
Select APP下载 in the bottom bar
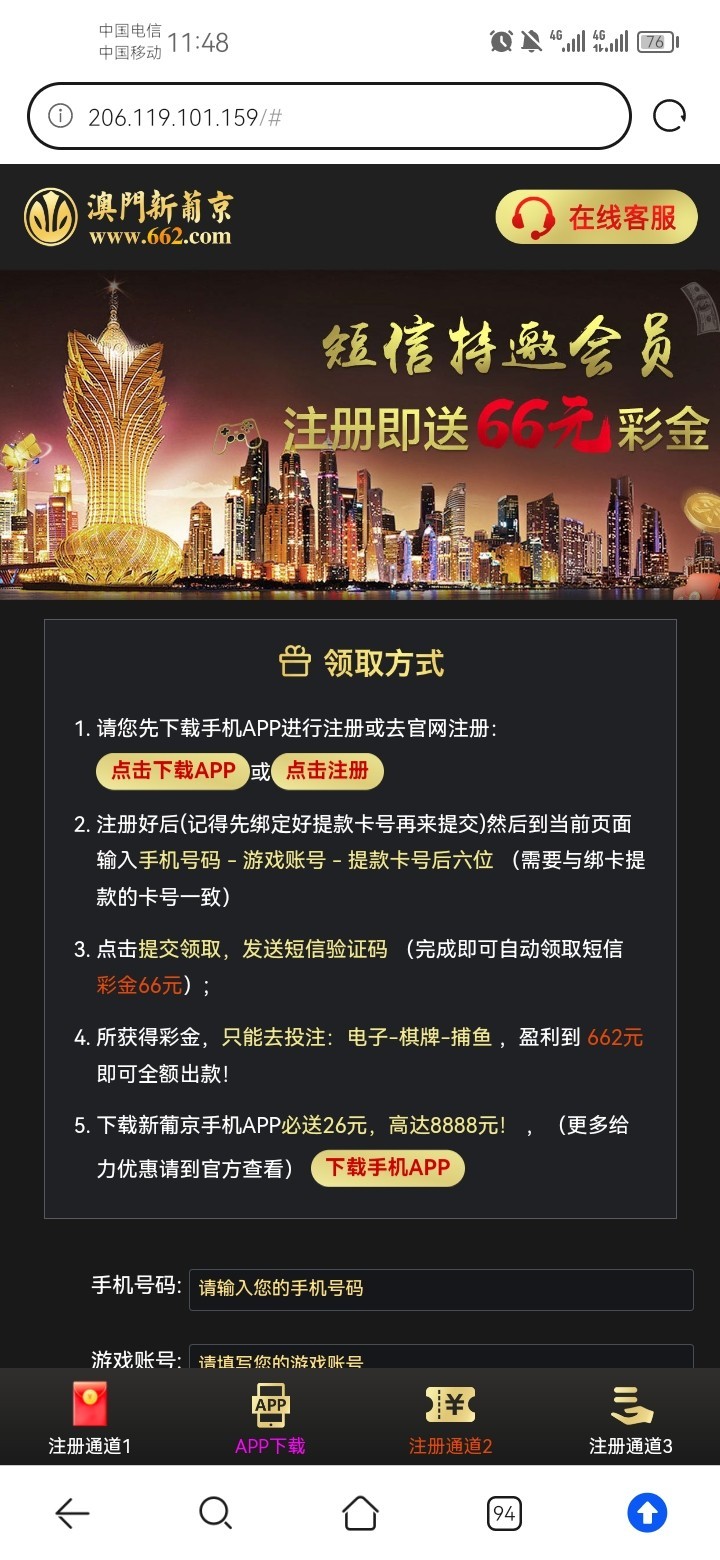270,1418
